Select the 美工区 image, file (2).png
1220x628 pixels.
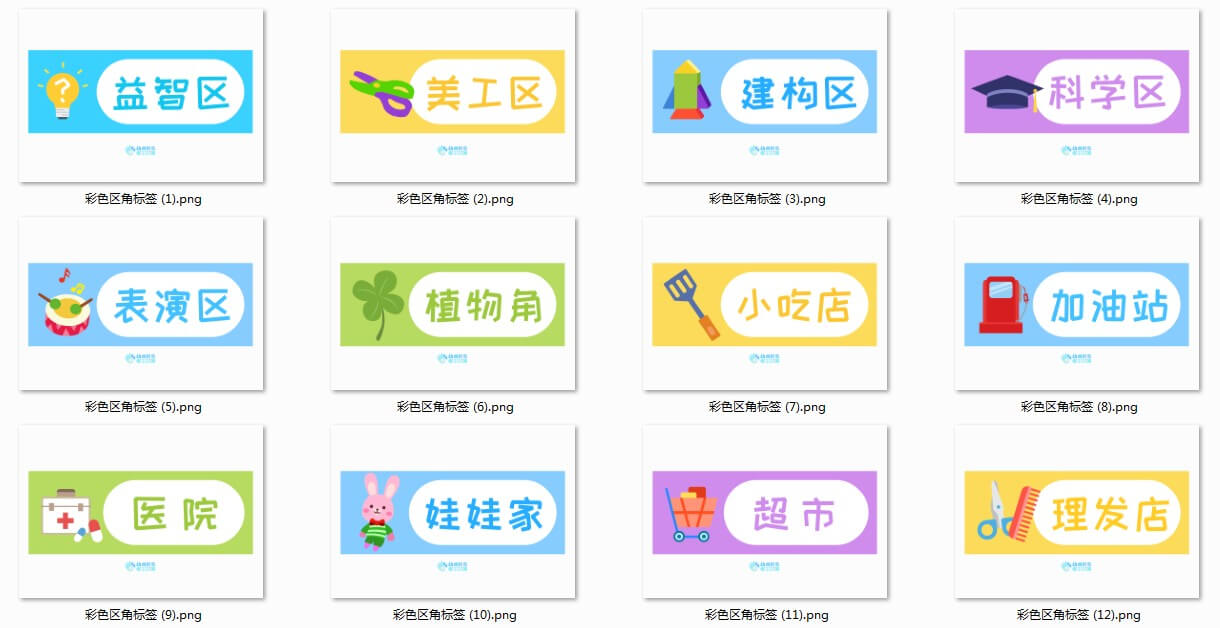click(x=453, y=96)
